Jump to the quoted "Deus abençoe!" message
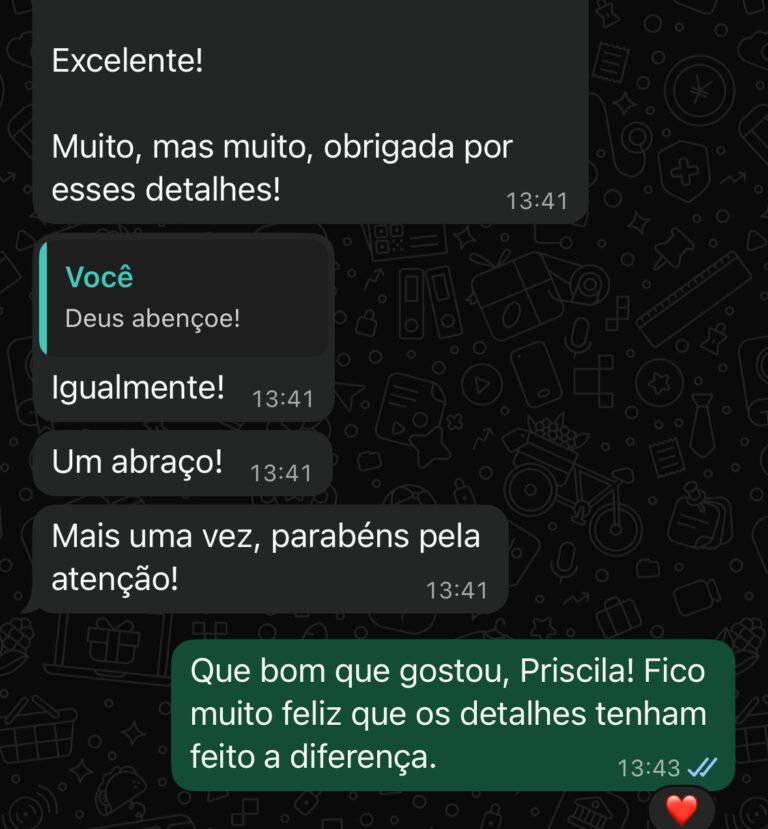The width and height of the screenshot is (768, 829). tap(184, 297)
